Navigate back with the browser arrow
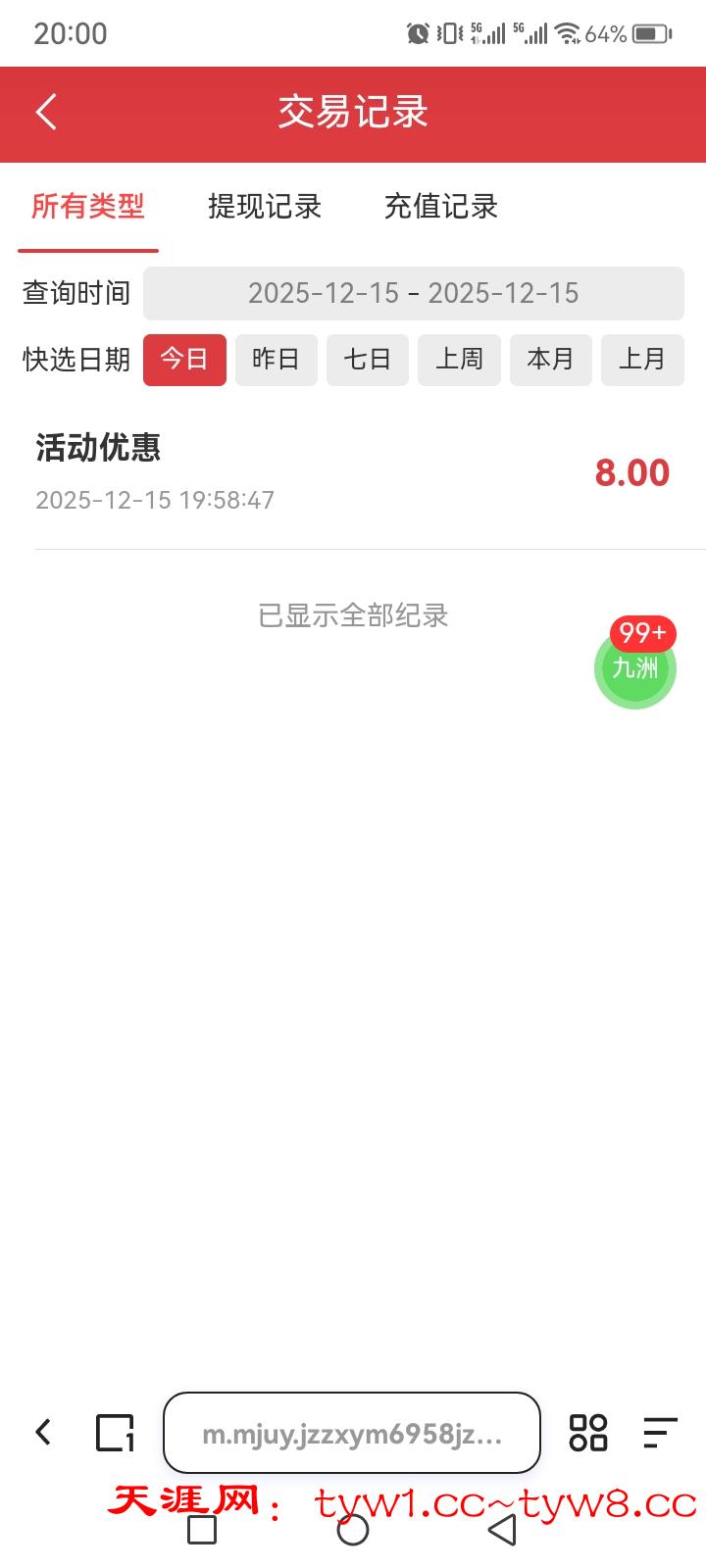Image resolution: width=706 pixels, height=1568 pixels. click(x=43, y=1433)
